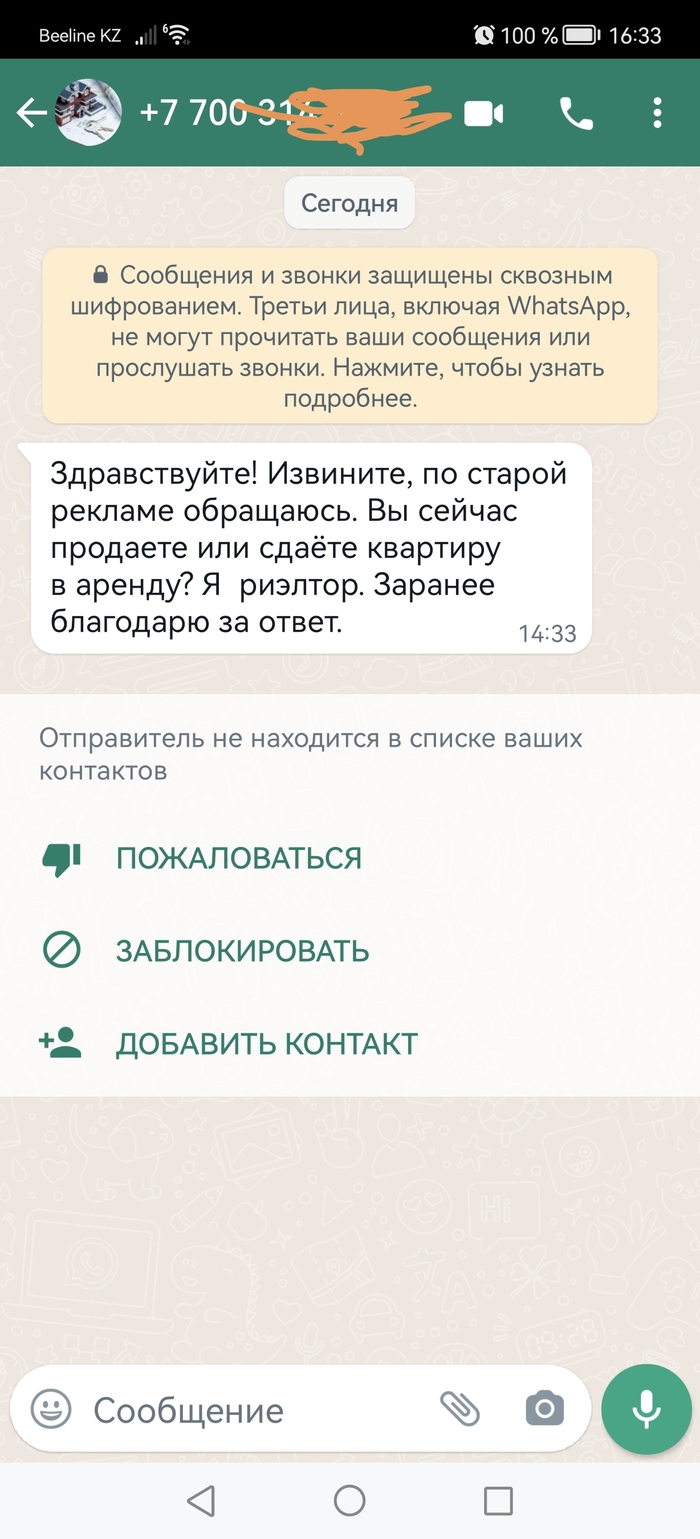Open the camera from the message bar

click(544, 1410)
